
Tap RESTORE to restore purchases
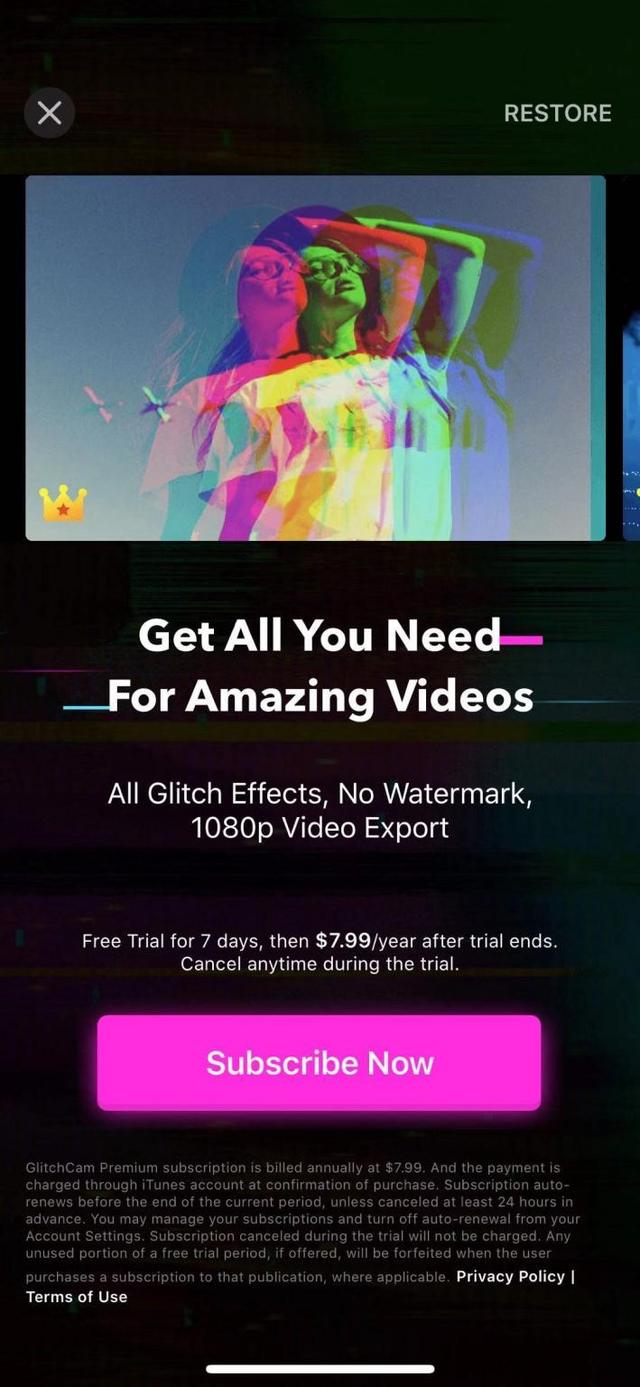(x=557, y=113)
